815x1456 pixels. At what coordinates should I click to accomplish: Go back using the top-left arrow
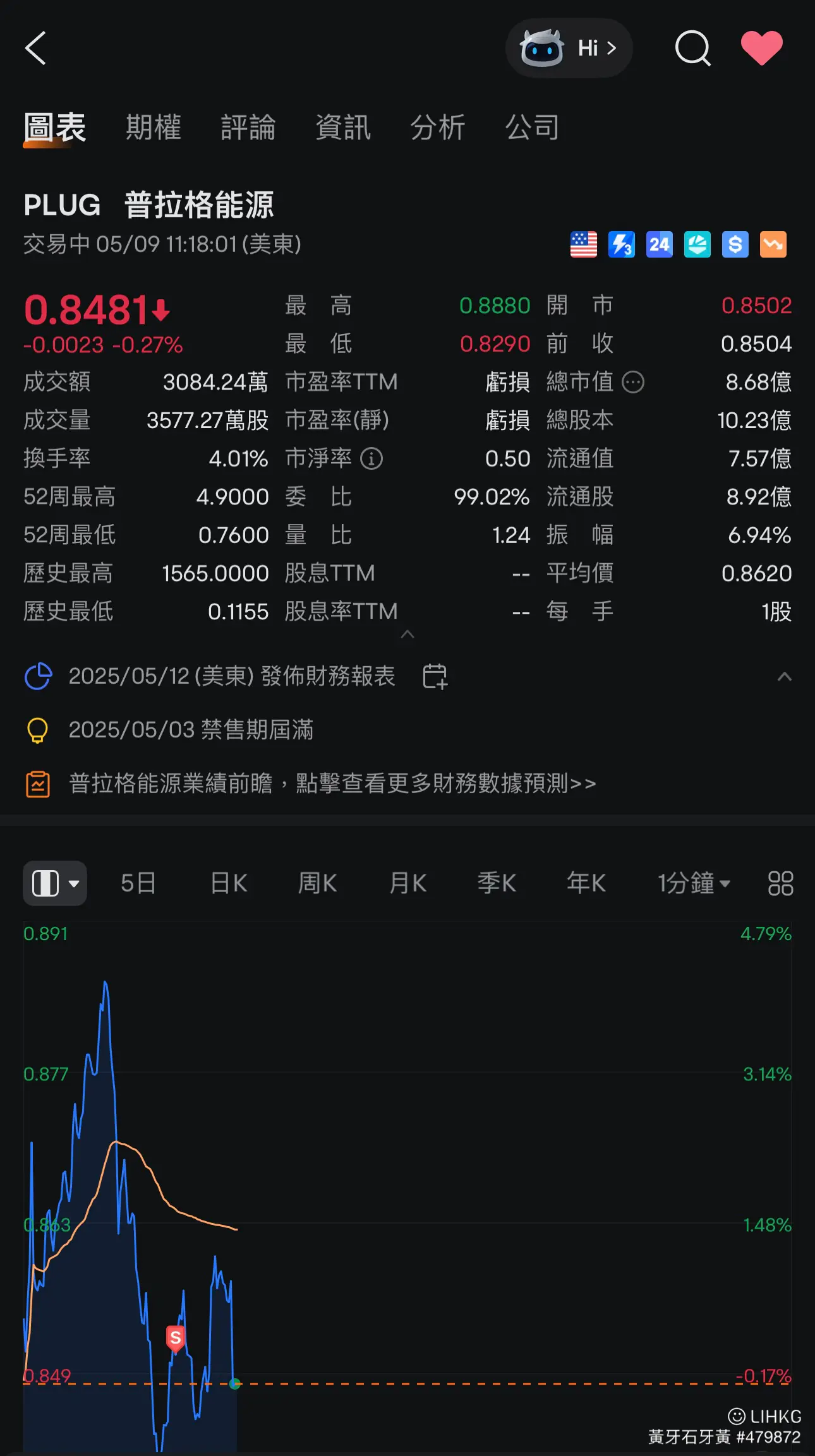(x=35, y=48)
